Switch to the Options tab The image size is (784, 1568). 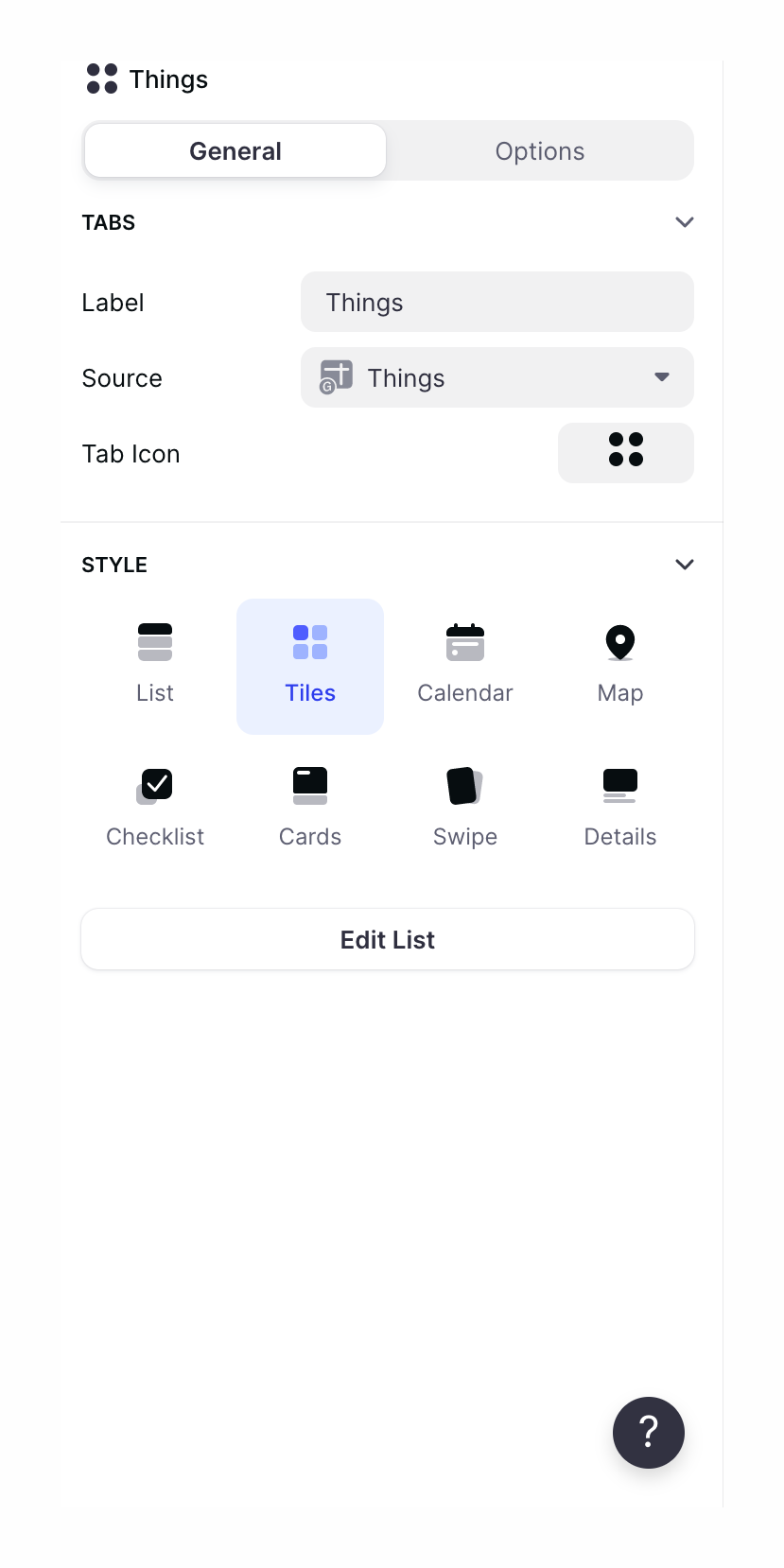tap(539, 150)
